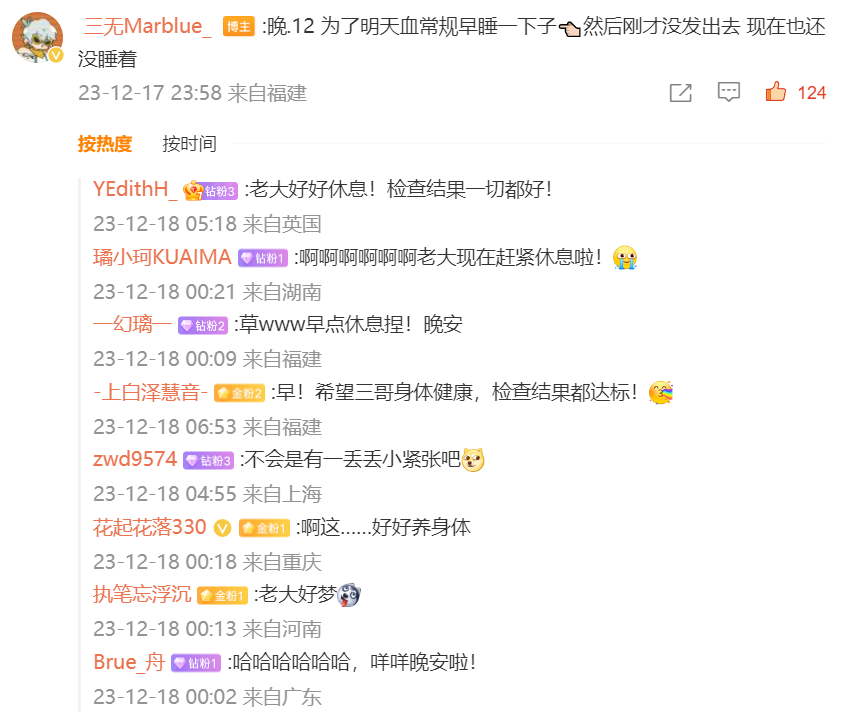Like the comment with 124 likes
Image resolution: width=853 pixels, height=712 pixels.
(x=776, y=93)
